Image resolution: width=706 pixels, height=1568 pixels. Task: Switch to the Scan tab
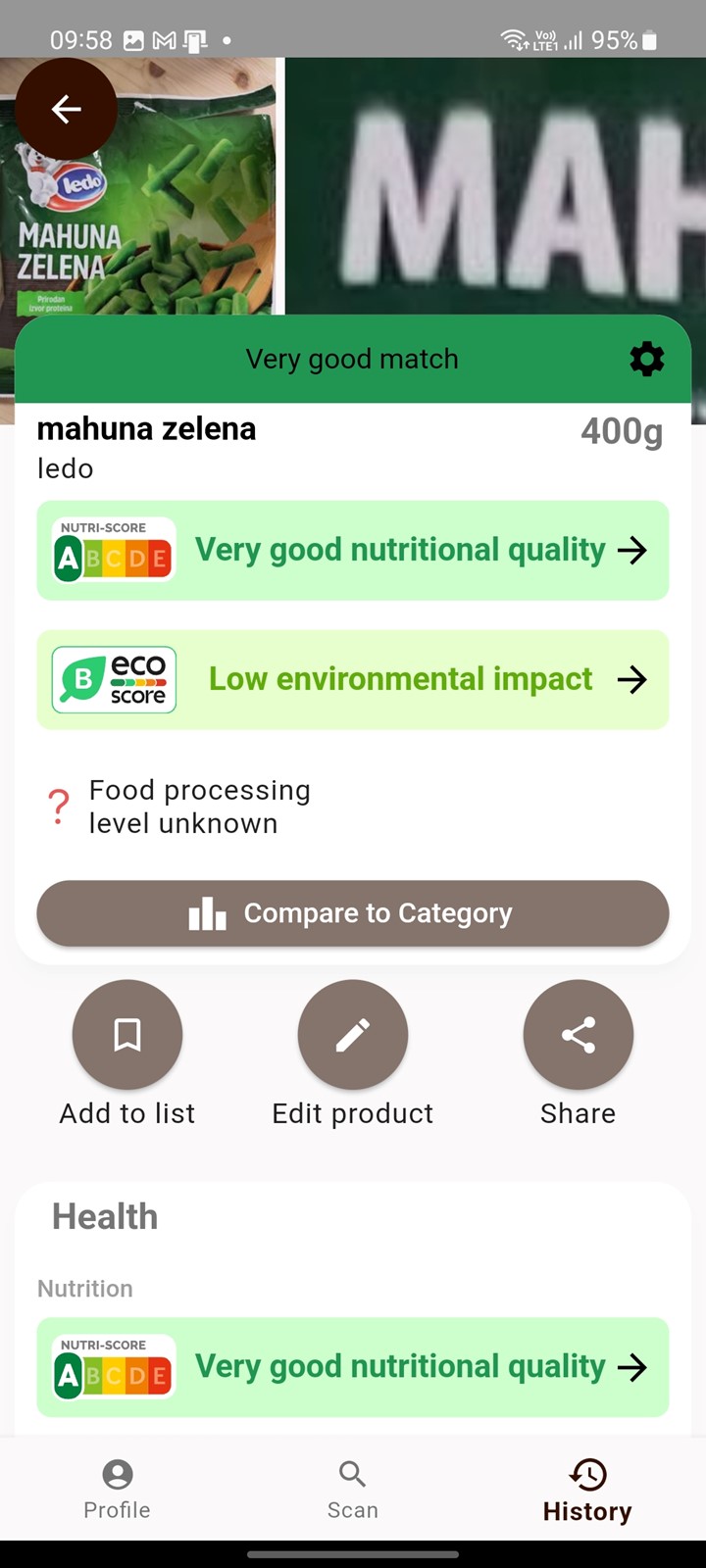(x=353, y=1490)
